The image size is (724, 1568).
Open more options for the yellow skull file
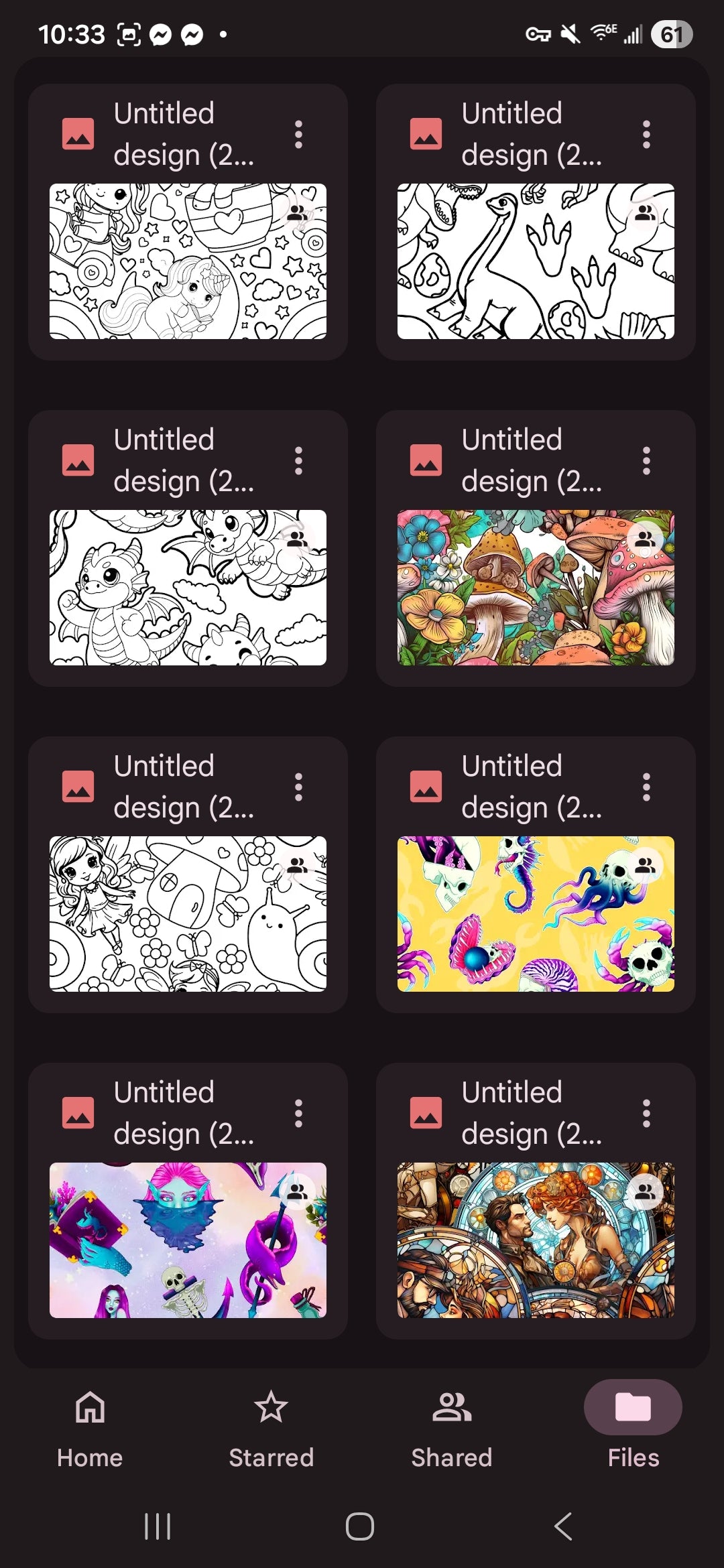pos(646,787)
